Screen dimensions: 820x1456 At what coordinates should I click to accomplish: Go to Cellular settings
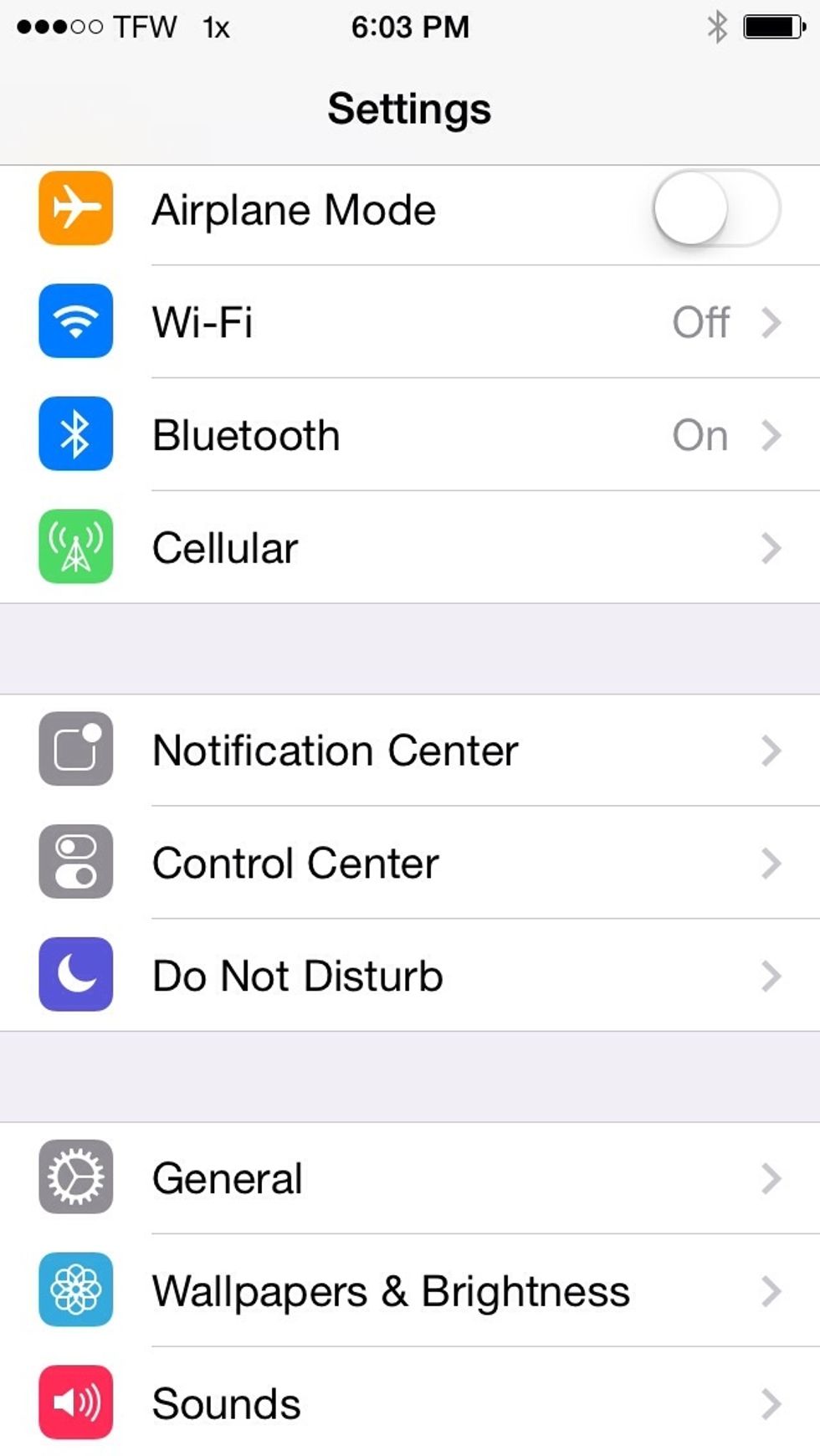click(410, 548)
